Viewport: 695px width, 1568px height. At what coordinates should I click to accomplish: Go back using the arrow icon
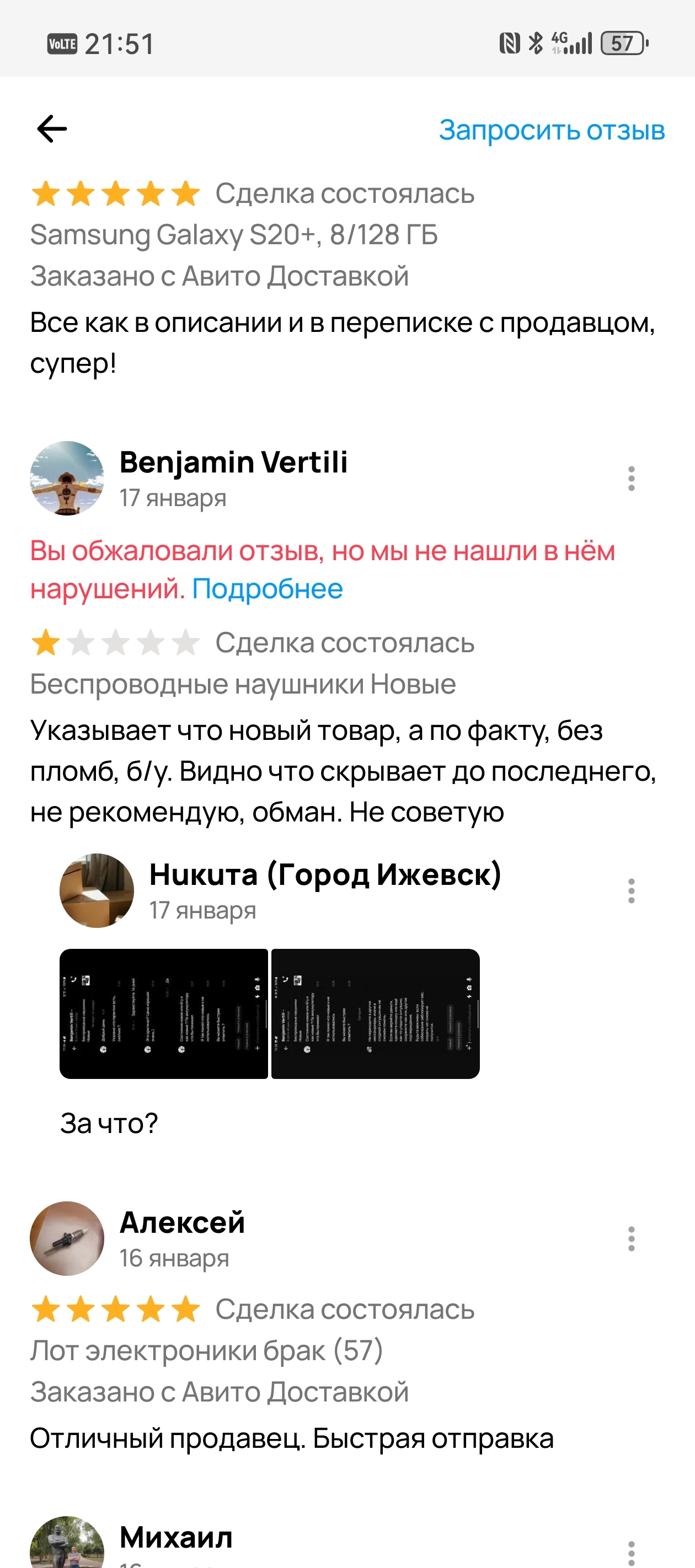coord(52,129)
